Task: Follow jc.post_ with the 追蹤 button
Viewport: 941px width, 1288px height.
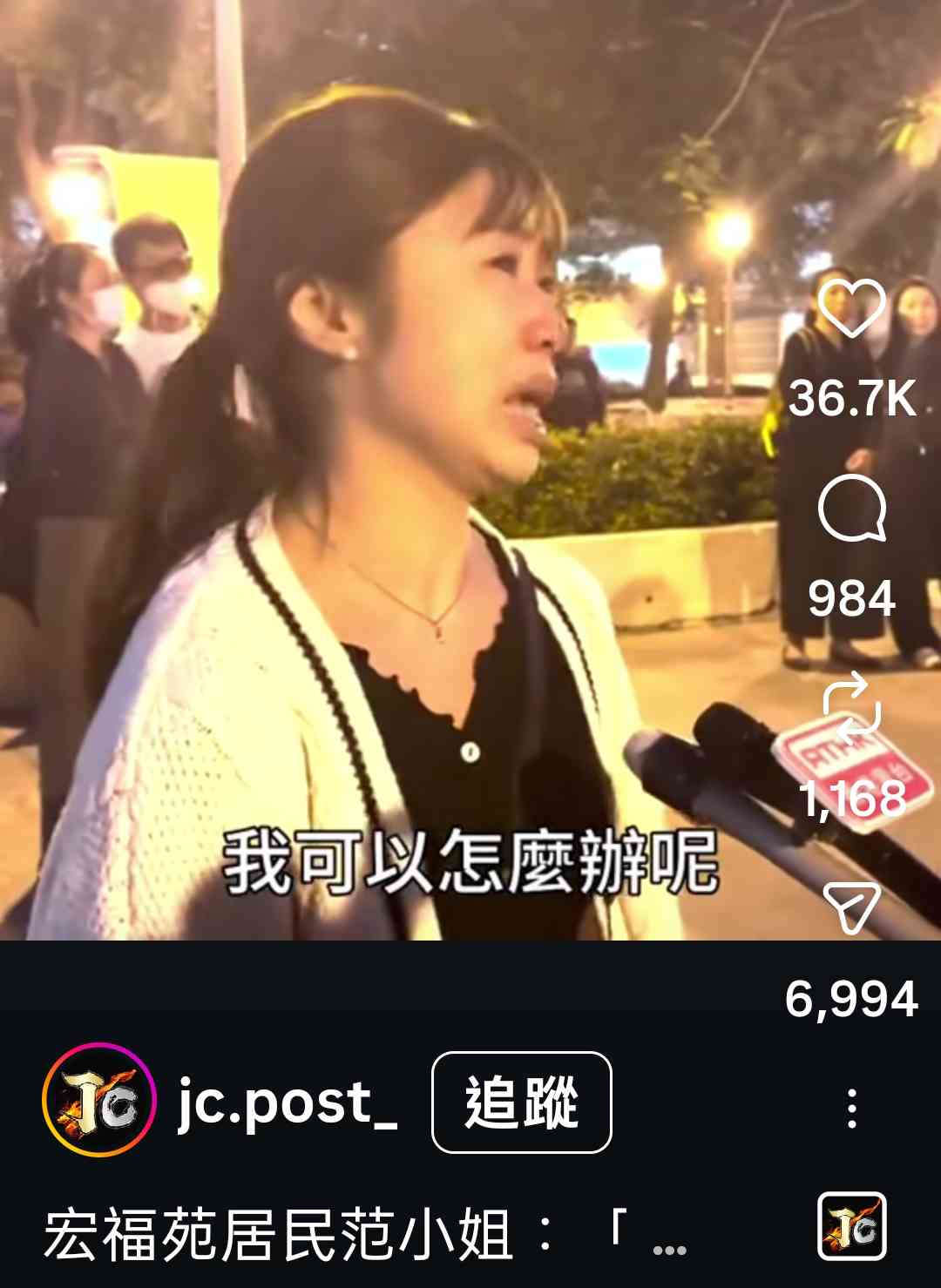Action: point(521,1103)
